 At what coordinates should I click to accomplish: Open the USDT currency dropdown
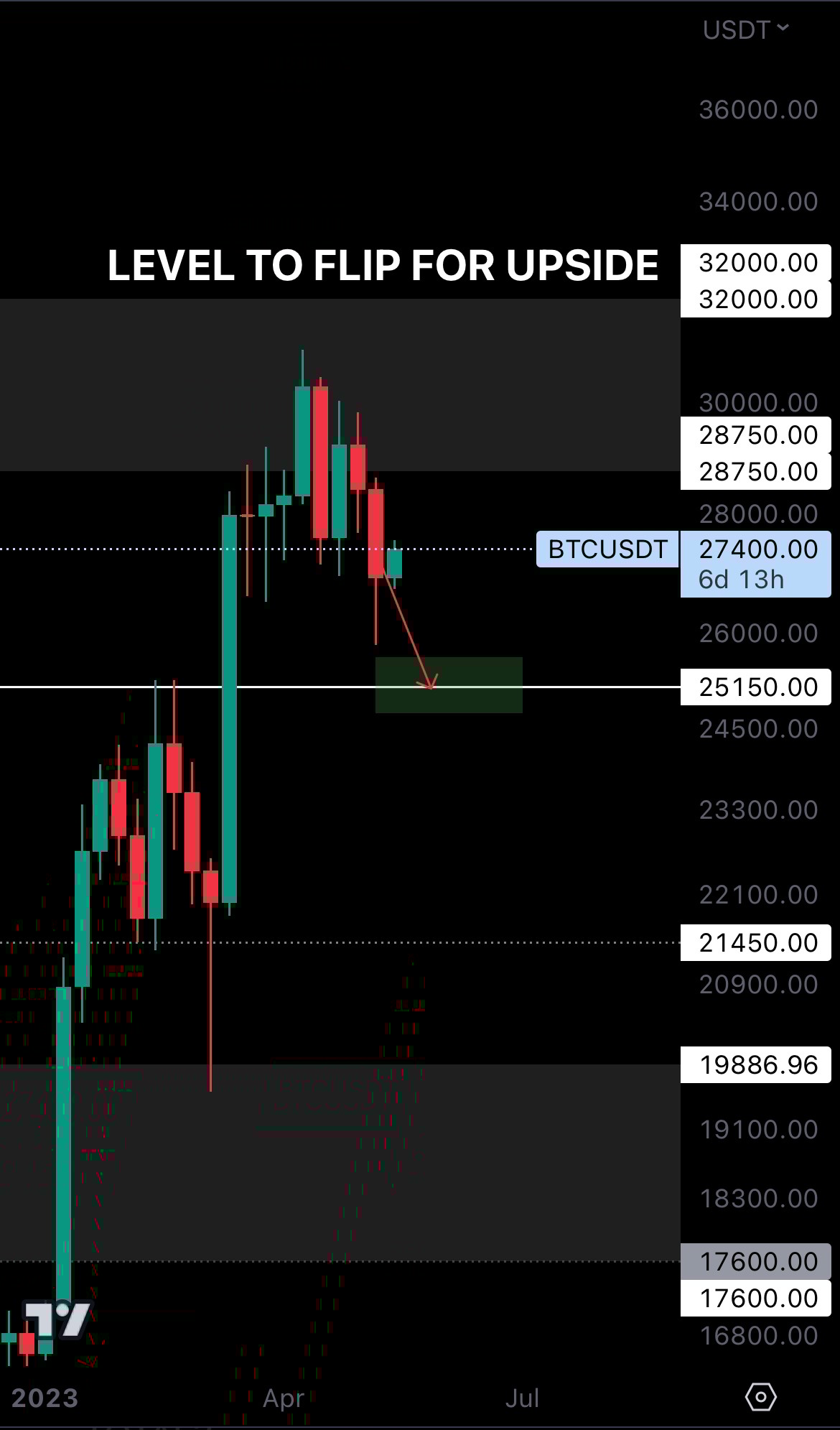(x=745, y=29)
